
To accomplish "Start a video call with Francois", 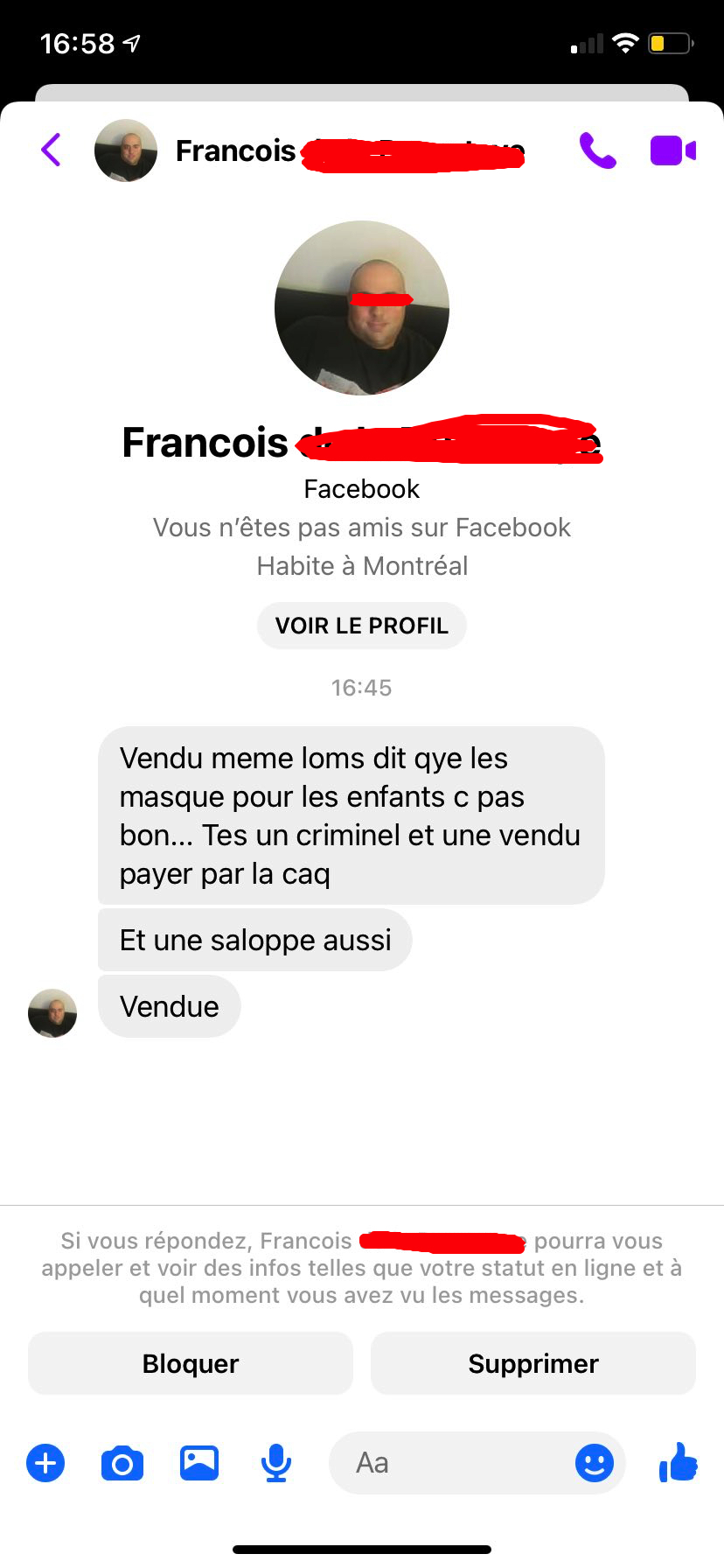I will [x=672, y=150].
